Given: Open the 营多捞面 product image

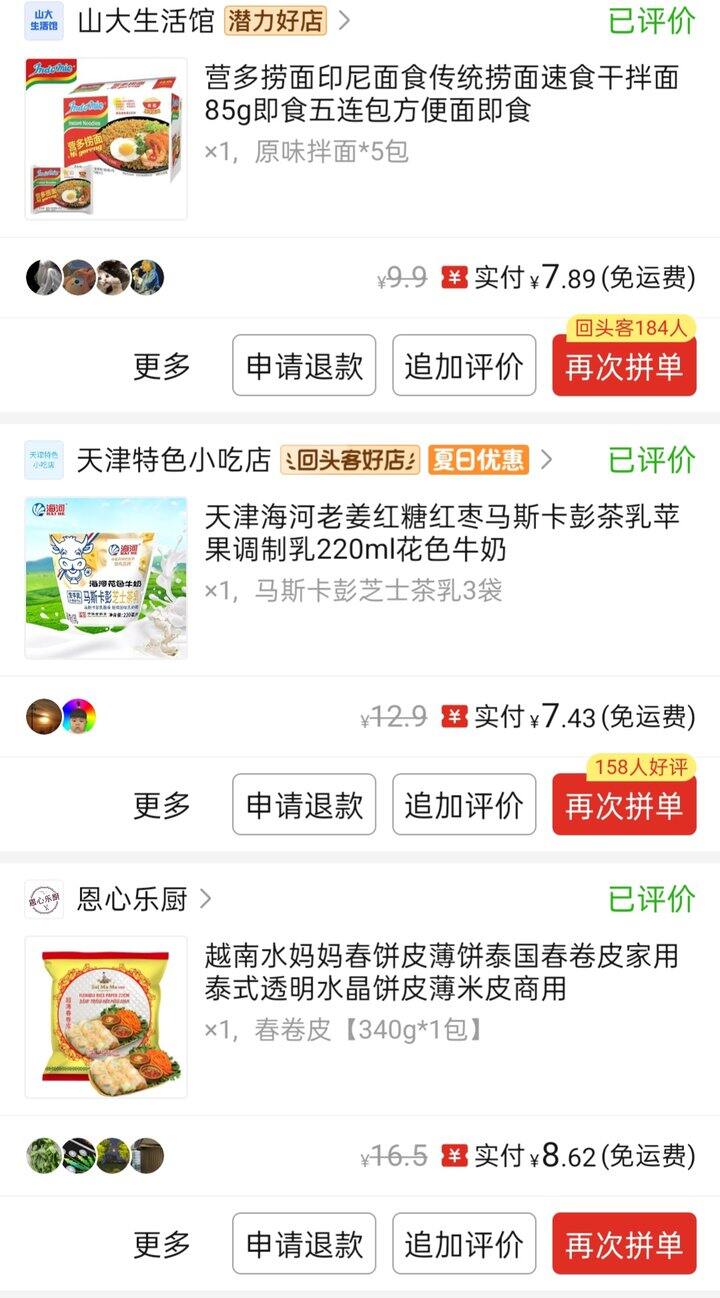Looking at the screenshot, I should (x=106, y=138).
